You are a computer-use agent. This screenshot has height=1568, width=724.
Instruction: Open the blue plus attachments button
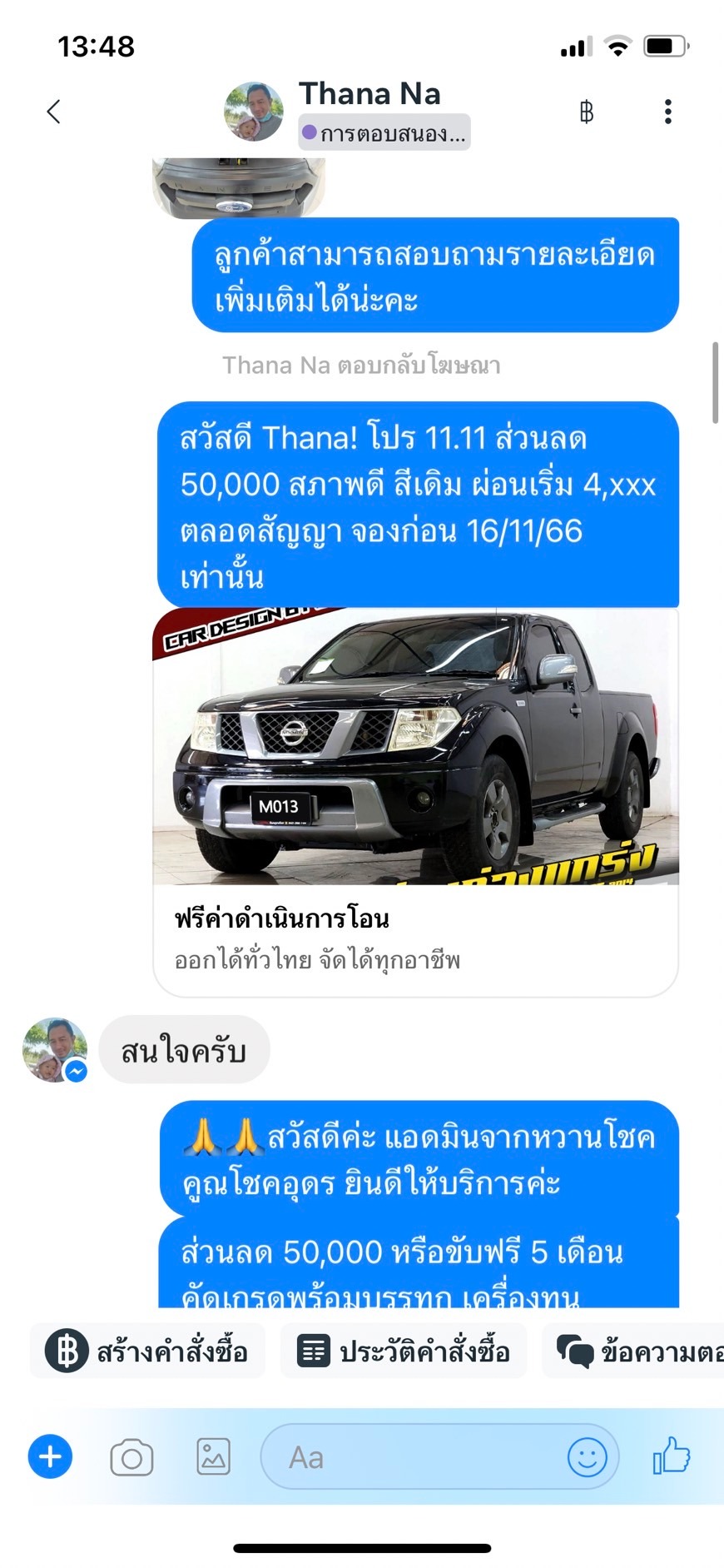(x=50, y=1456)
